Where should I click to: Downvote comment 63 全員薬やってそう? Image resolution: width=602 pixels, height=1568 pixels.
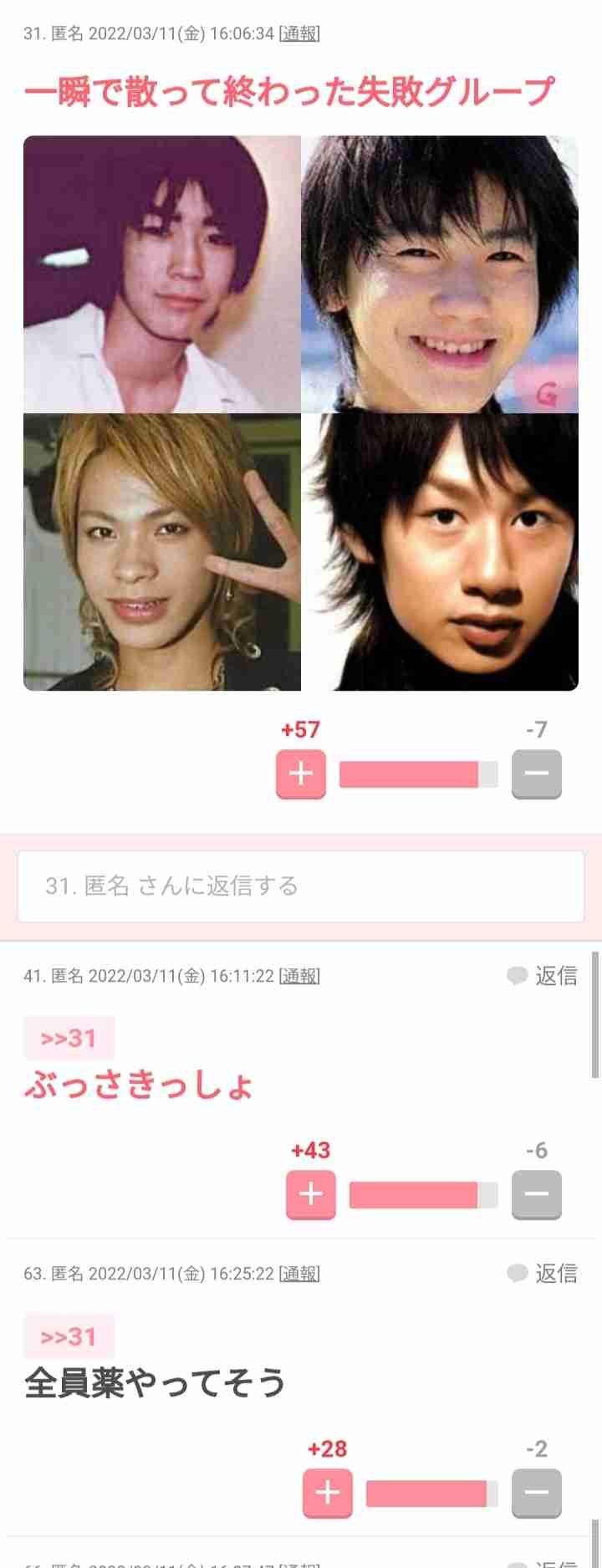click(536, 1493)
